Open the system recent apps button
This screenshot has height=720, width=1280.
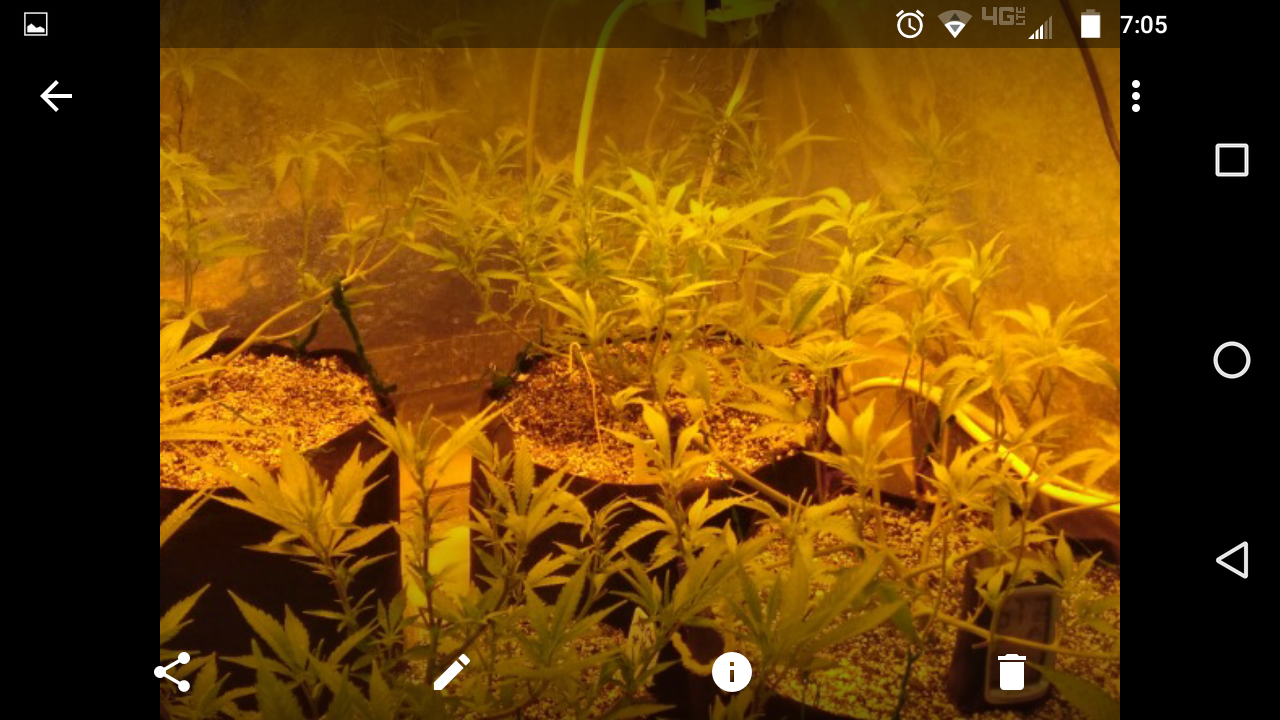tap(1232, 160)
